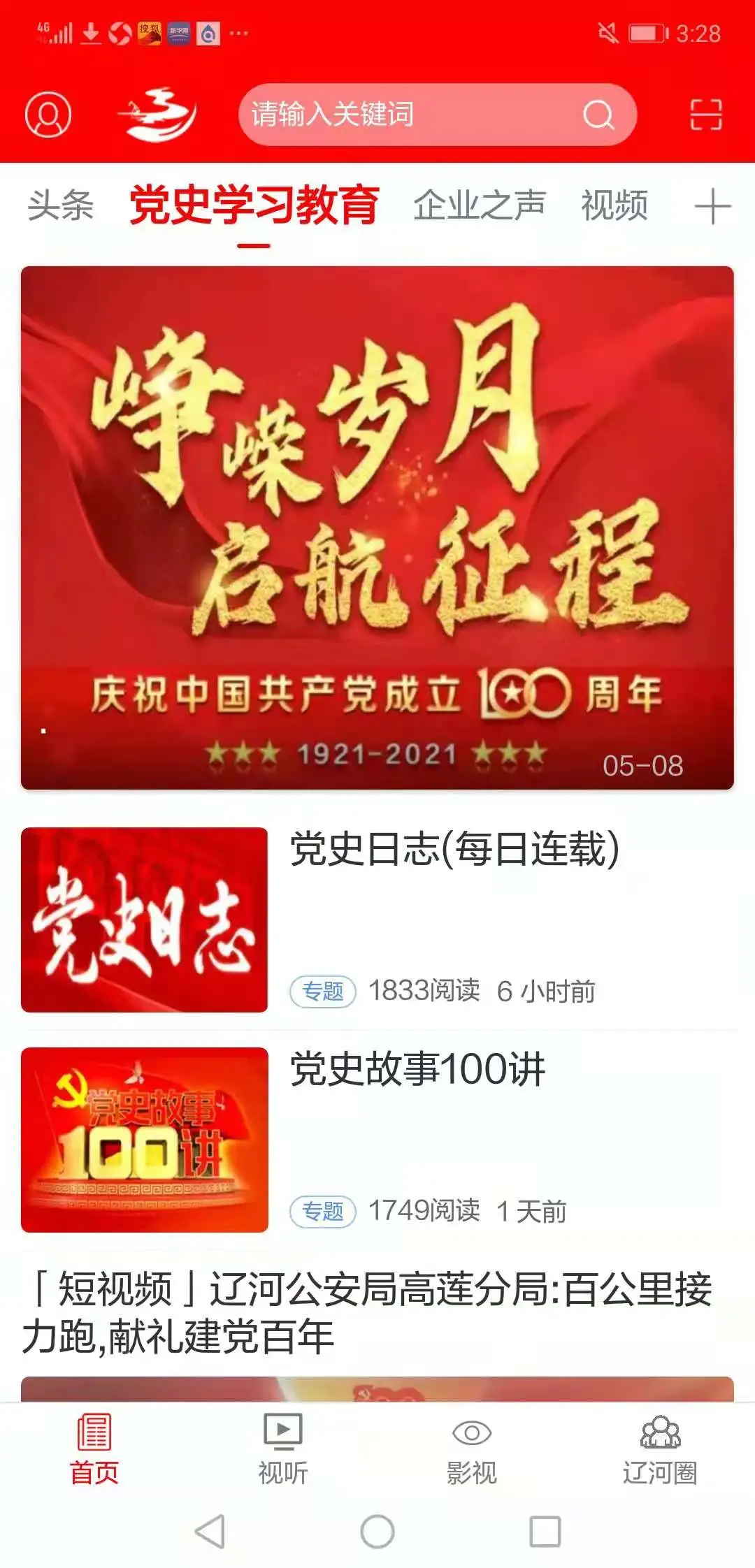Tap the system back button

click(210, 1532)
